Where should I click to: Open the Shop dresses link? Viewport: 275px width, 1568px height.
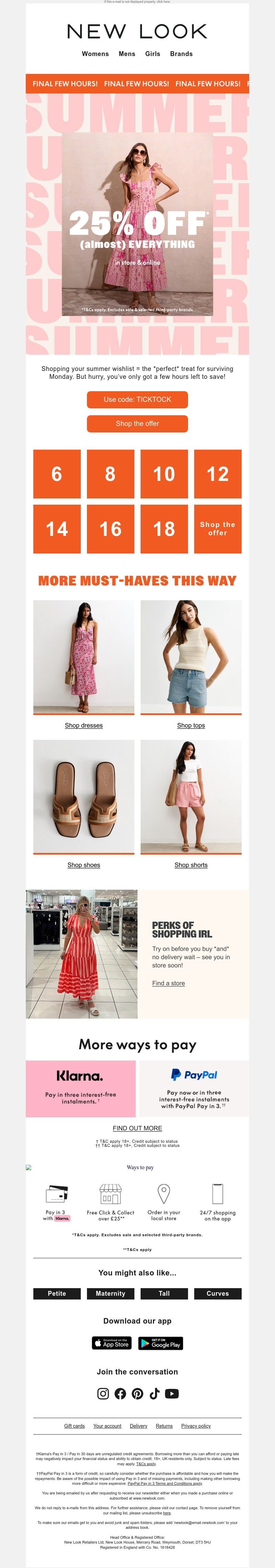84,726
